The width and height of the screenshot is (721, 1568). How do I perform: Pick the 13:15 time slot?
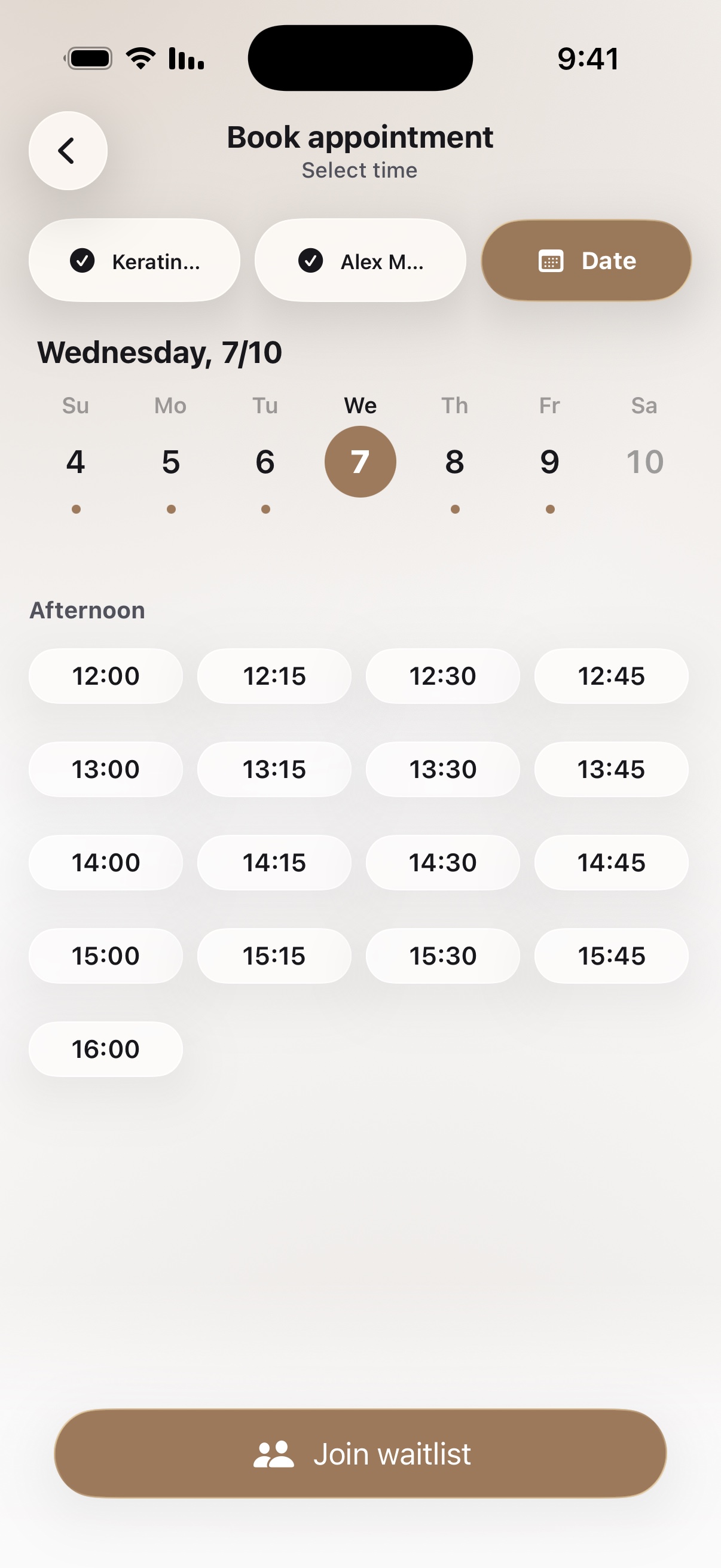(274, 770)
